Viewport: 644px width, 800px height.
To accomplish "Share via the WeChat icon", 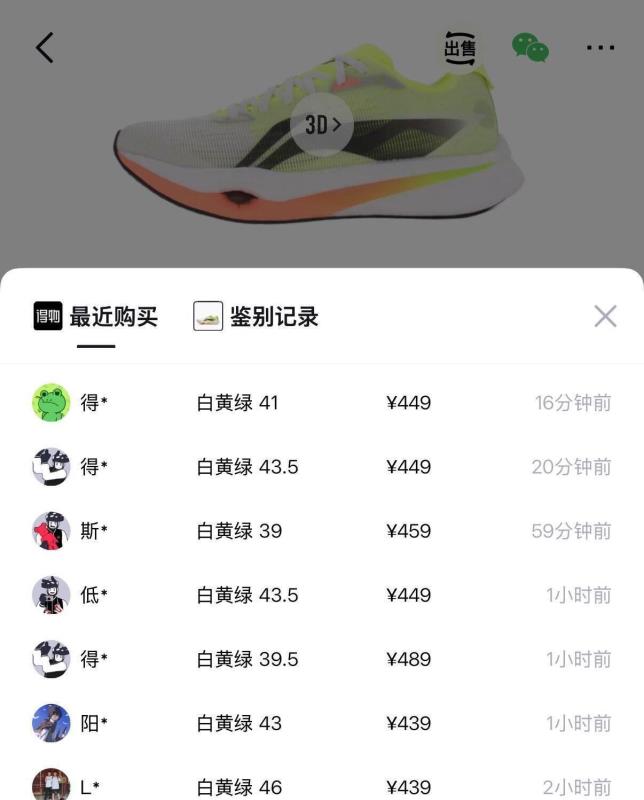I will 530,47.
